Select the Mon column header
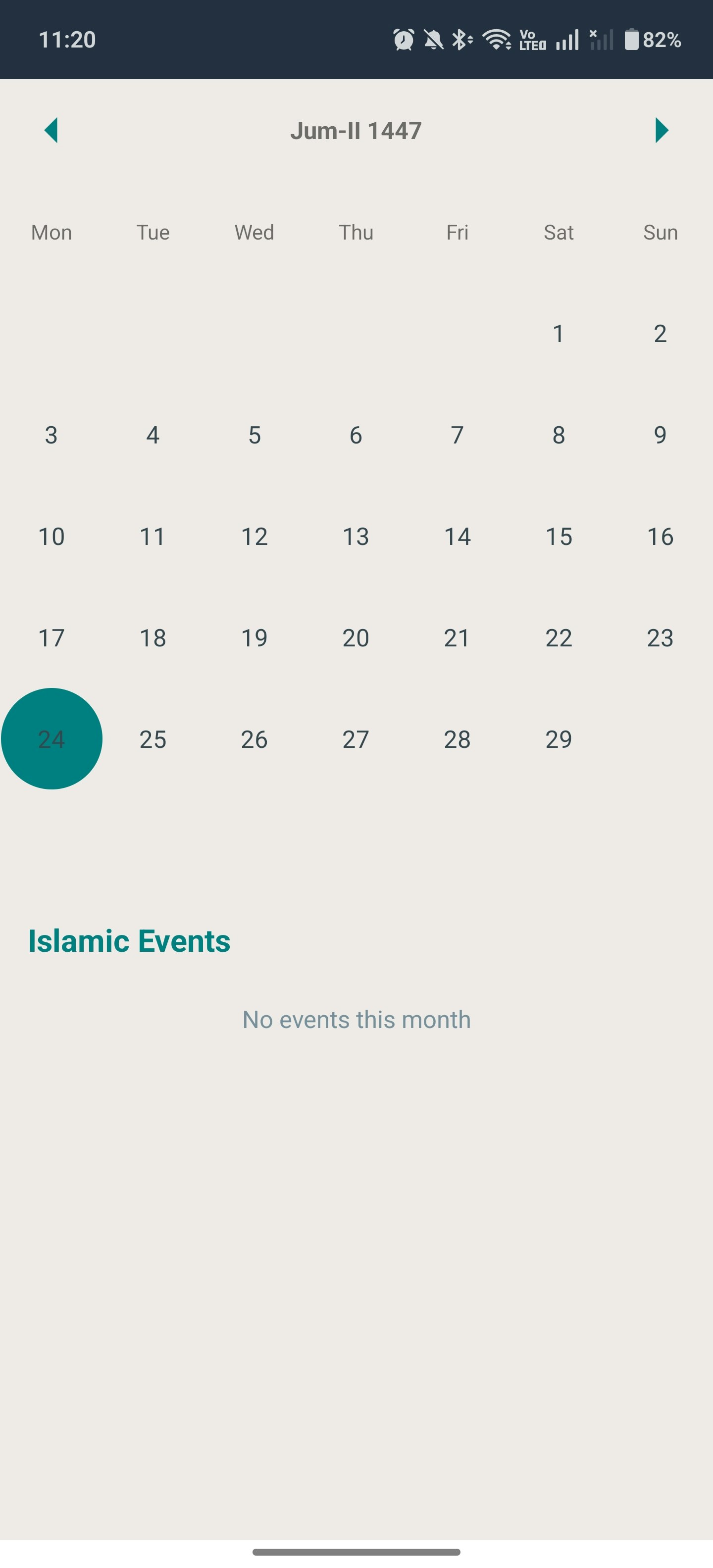Image resolution: width=713 pixels, height=1568 pixels. [51, 232]
